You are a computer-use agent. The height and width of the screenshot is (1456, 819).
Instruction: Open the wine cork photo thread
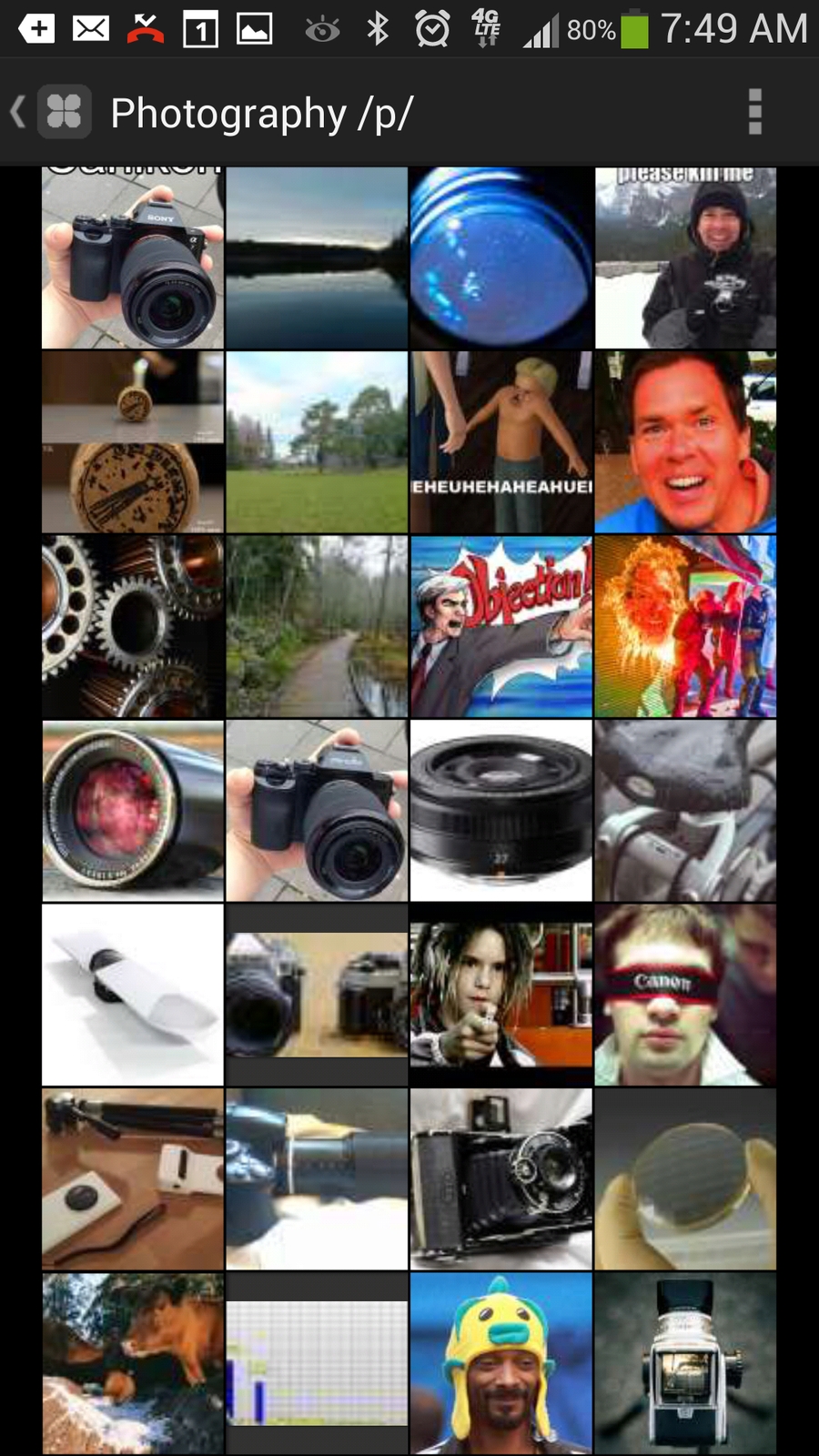(133, 442)
